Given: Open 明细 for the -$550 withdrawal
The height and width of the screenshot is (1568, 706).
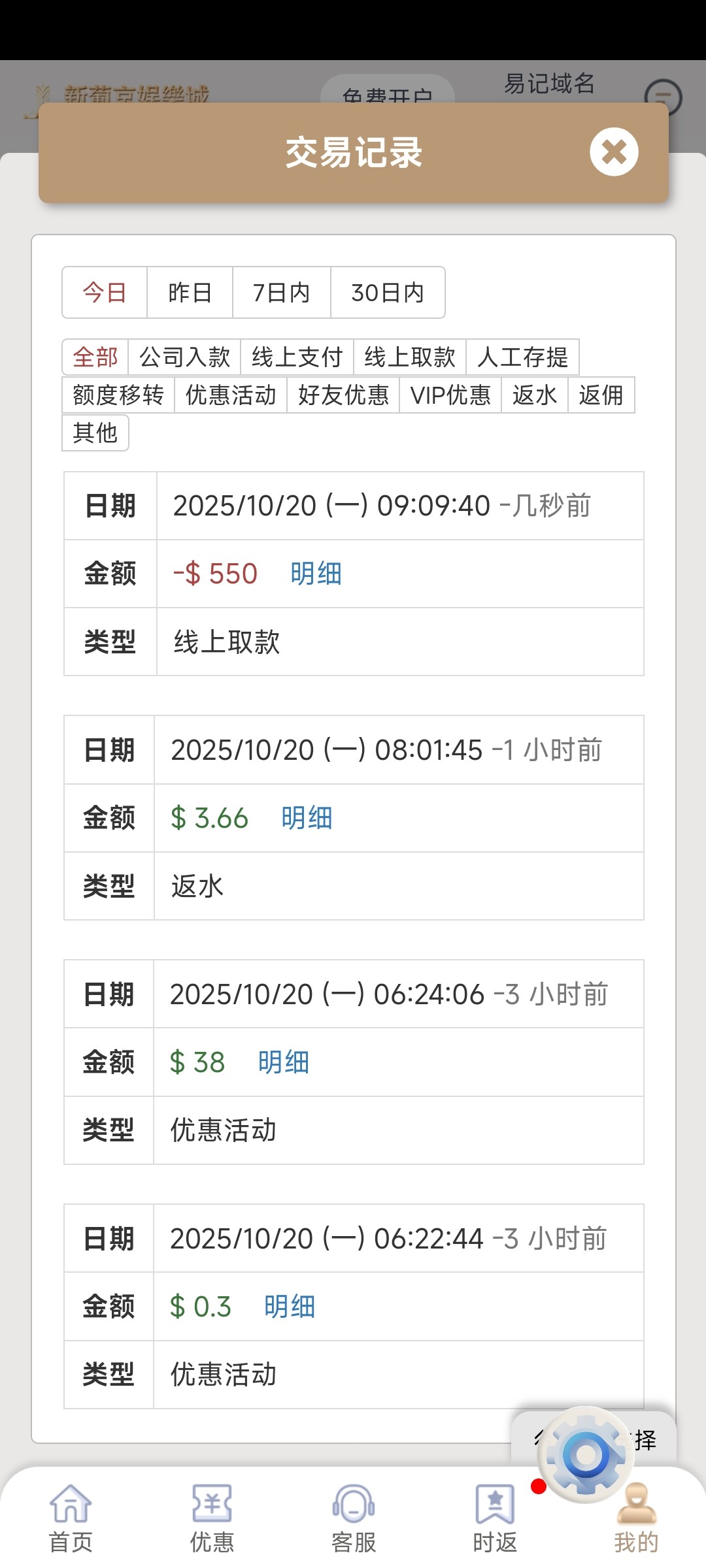Looking at the screenshot, I should 315,574.
